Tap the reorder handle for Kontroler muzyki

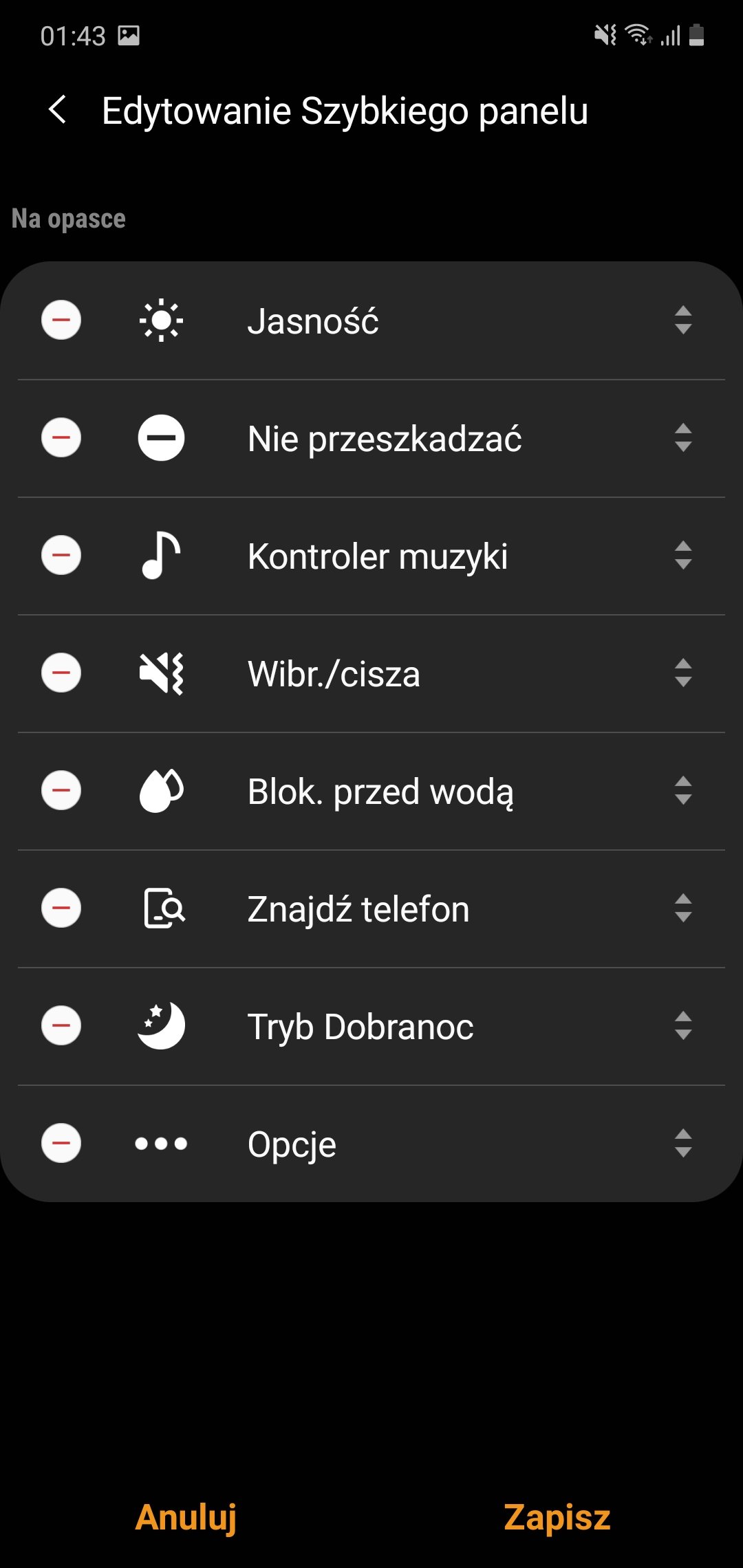click(683, 556)
